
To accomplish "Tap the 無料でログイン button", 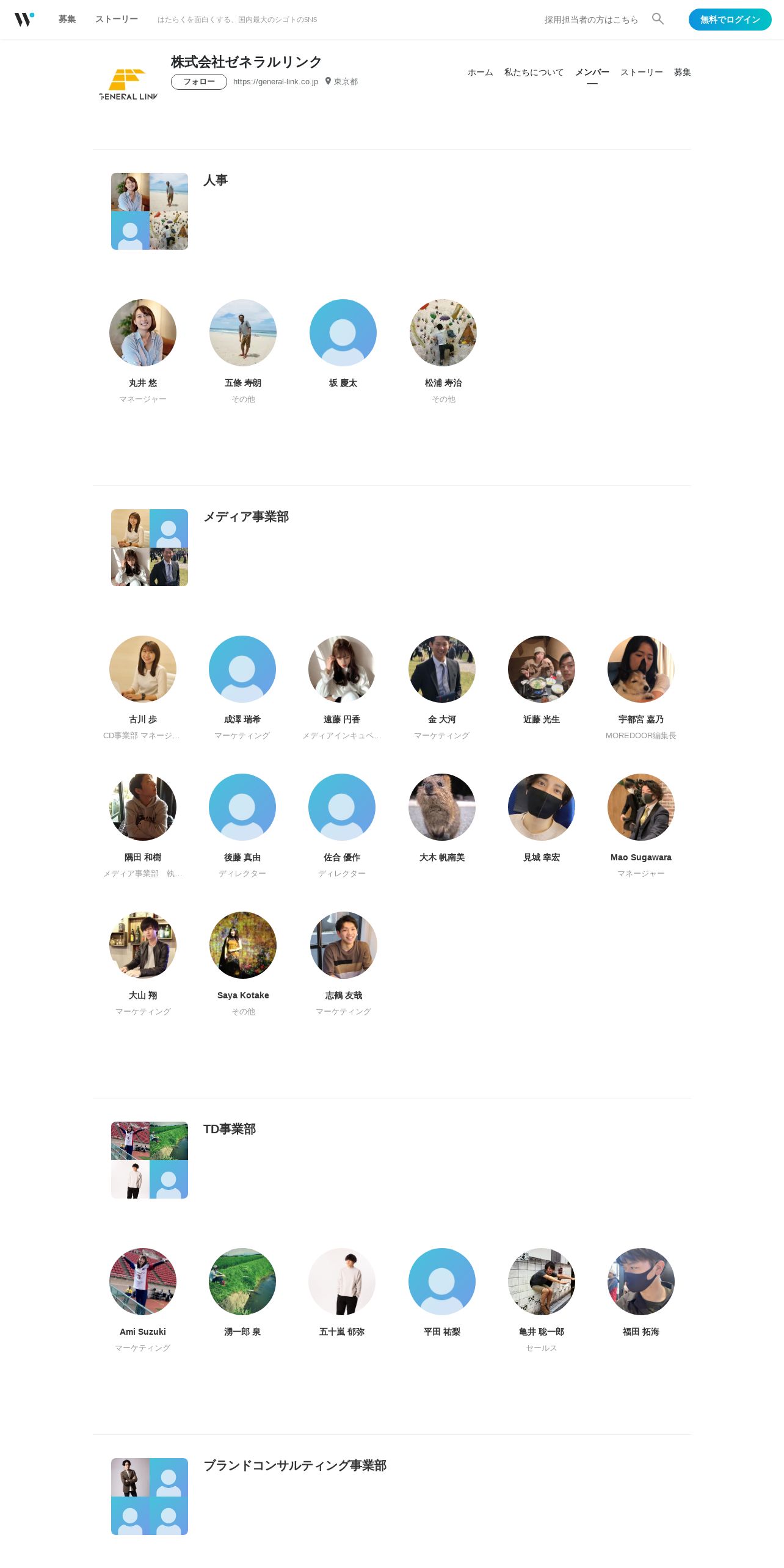I will (x=730, y=20).
